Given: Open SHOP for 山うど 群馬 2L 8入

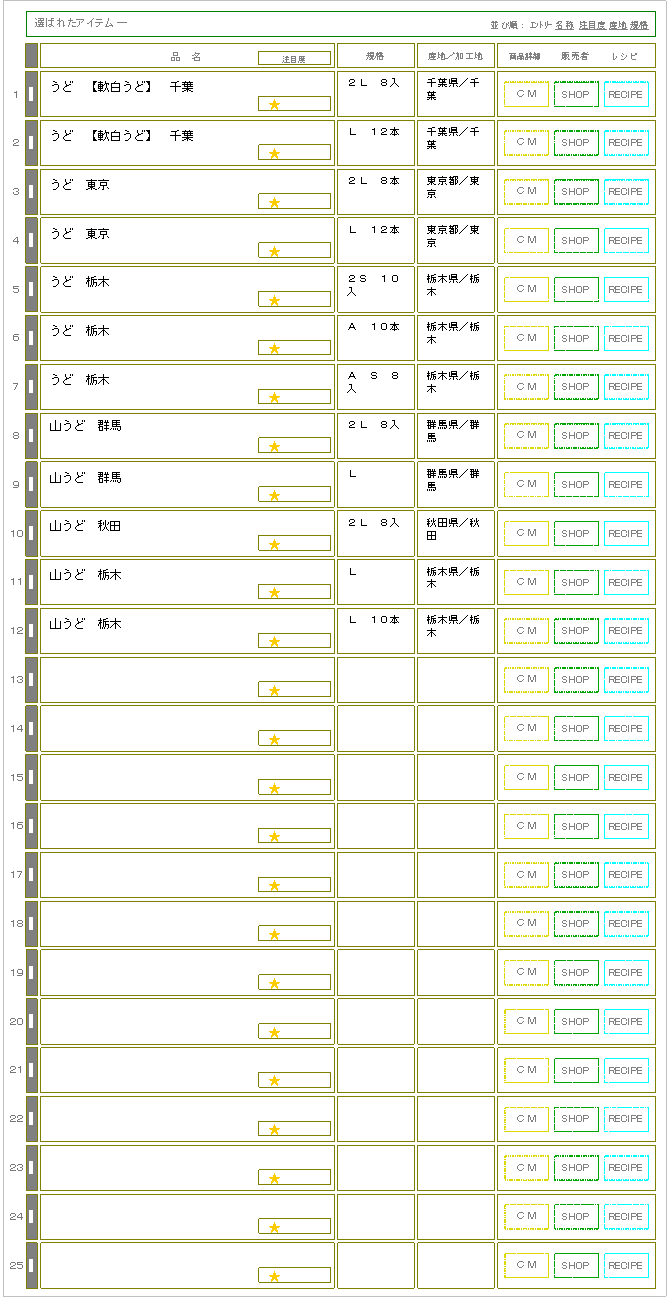Looking at the screenshot, I should pos(576,435).
